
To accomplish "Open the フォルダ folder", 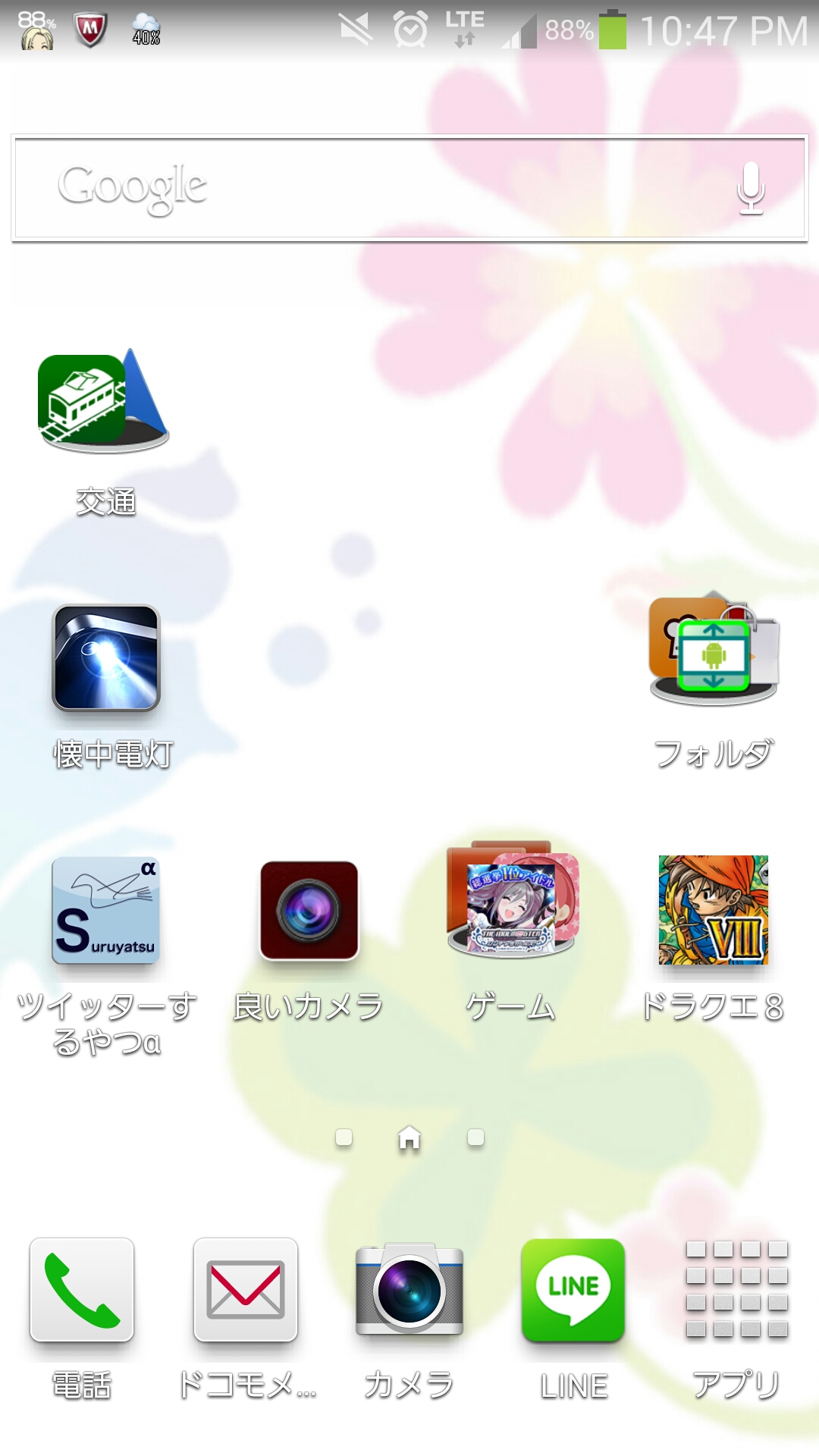I will 713,652.
